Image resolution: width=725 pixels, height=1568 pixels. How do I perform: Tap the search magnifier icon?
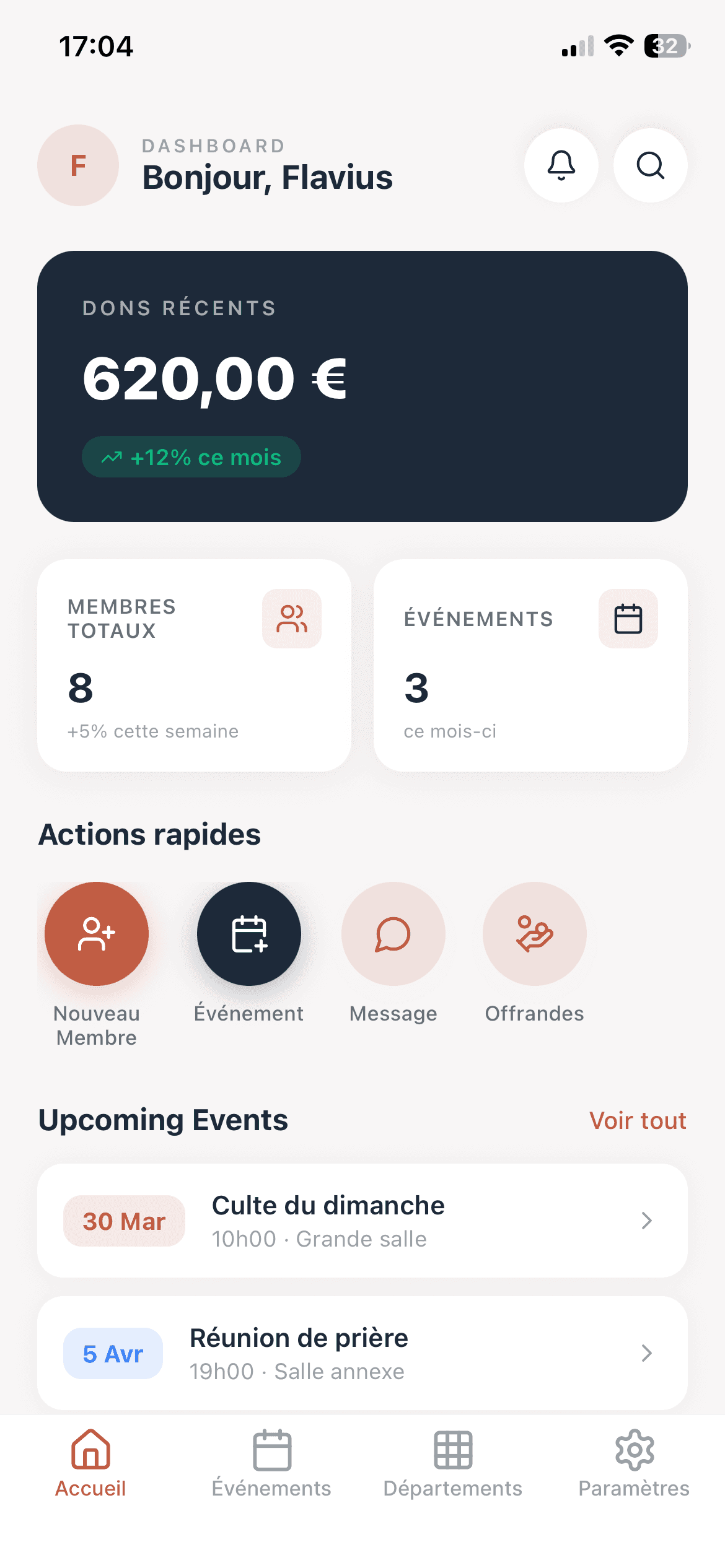(x=651, y=165)
